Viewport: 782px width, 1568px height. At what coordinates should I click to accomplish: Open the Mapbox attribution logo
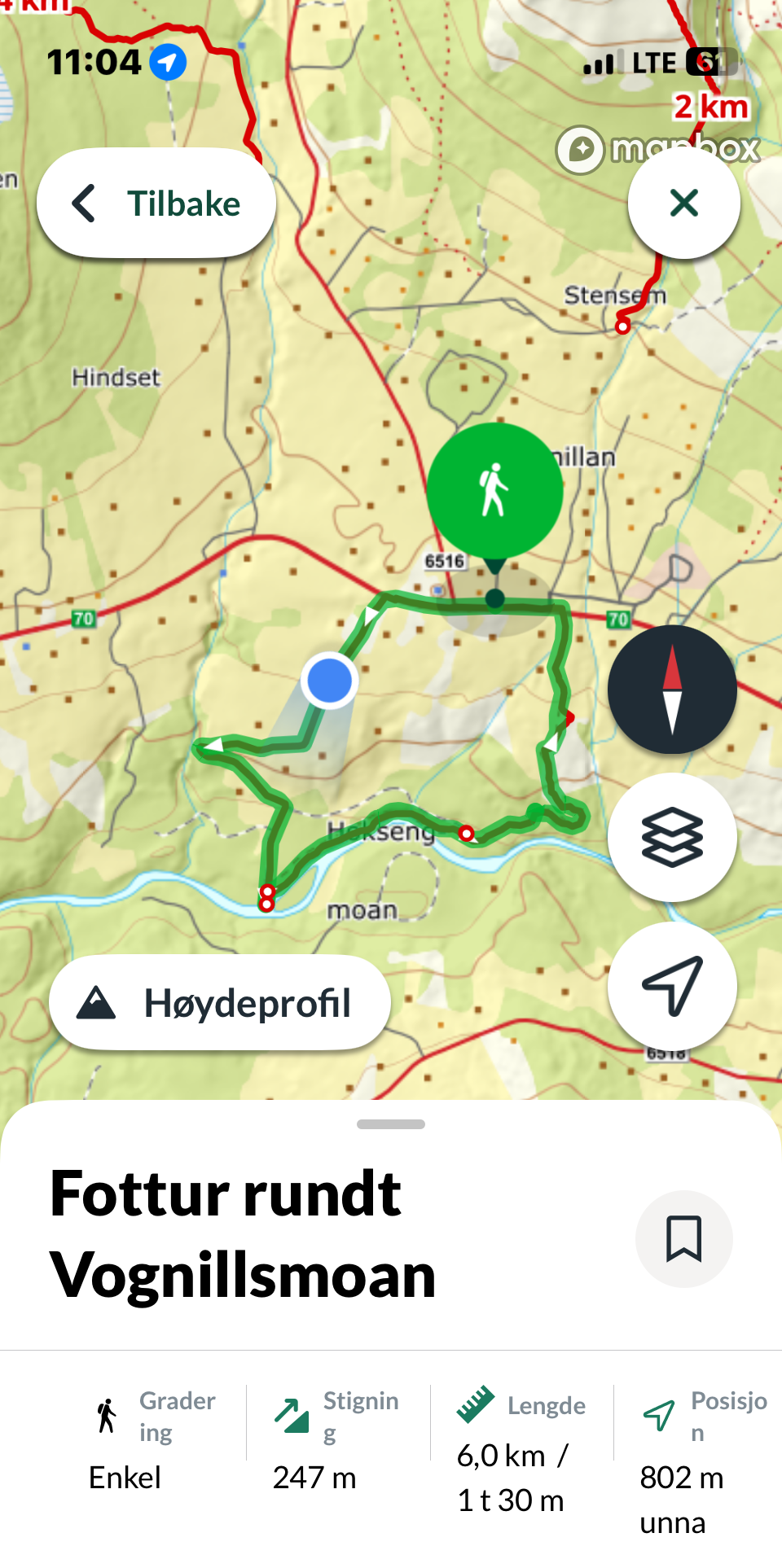[x=580, y=149]
